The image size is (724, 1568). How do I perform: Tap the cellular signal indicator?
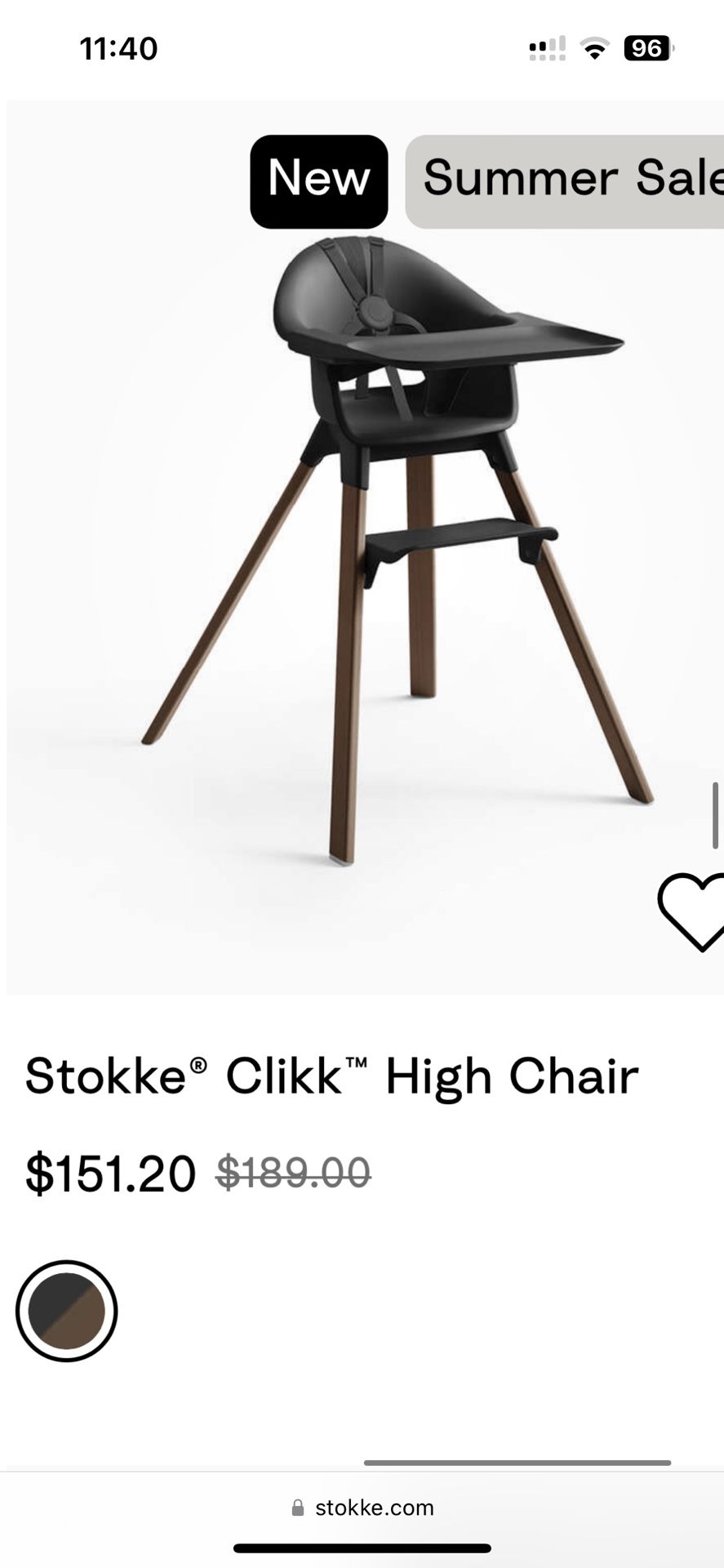coord(545,49)
